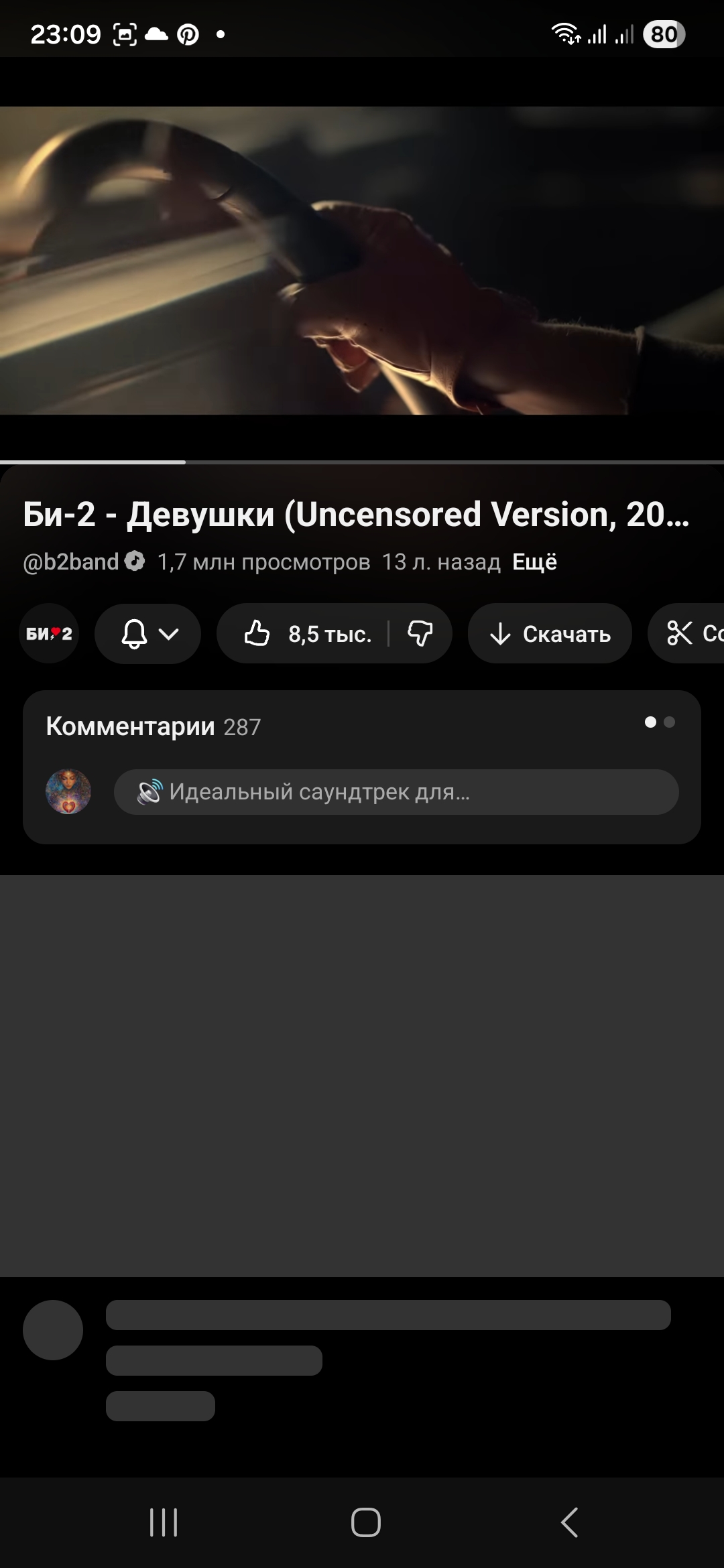
Task: Go back with the system back button
Action: (569, 1522)
